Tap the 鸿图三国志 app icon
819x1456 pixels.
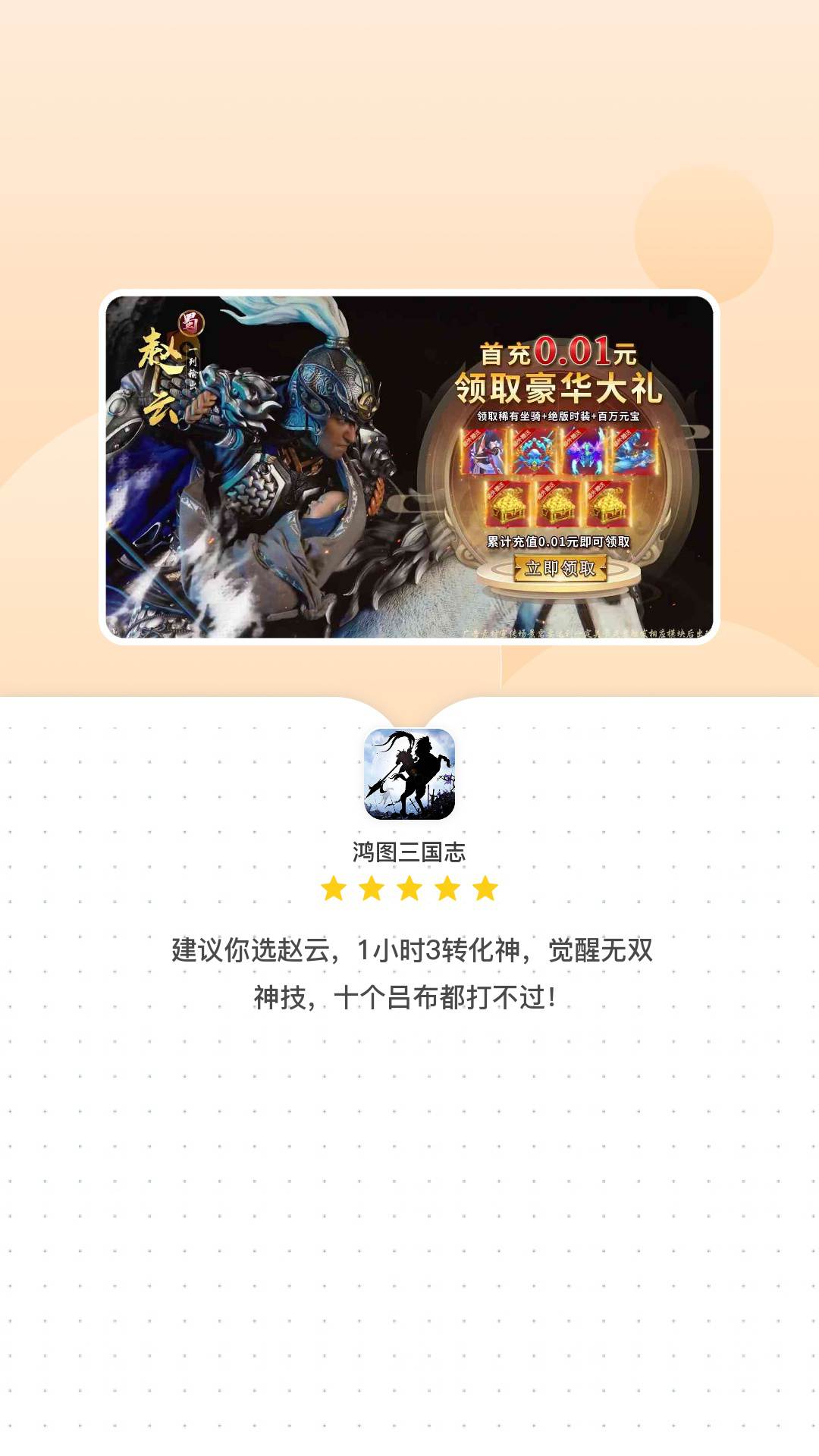click(x=409, y=773)
